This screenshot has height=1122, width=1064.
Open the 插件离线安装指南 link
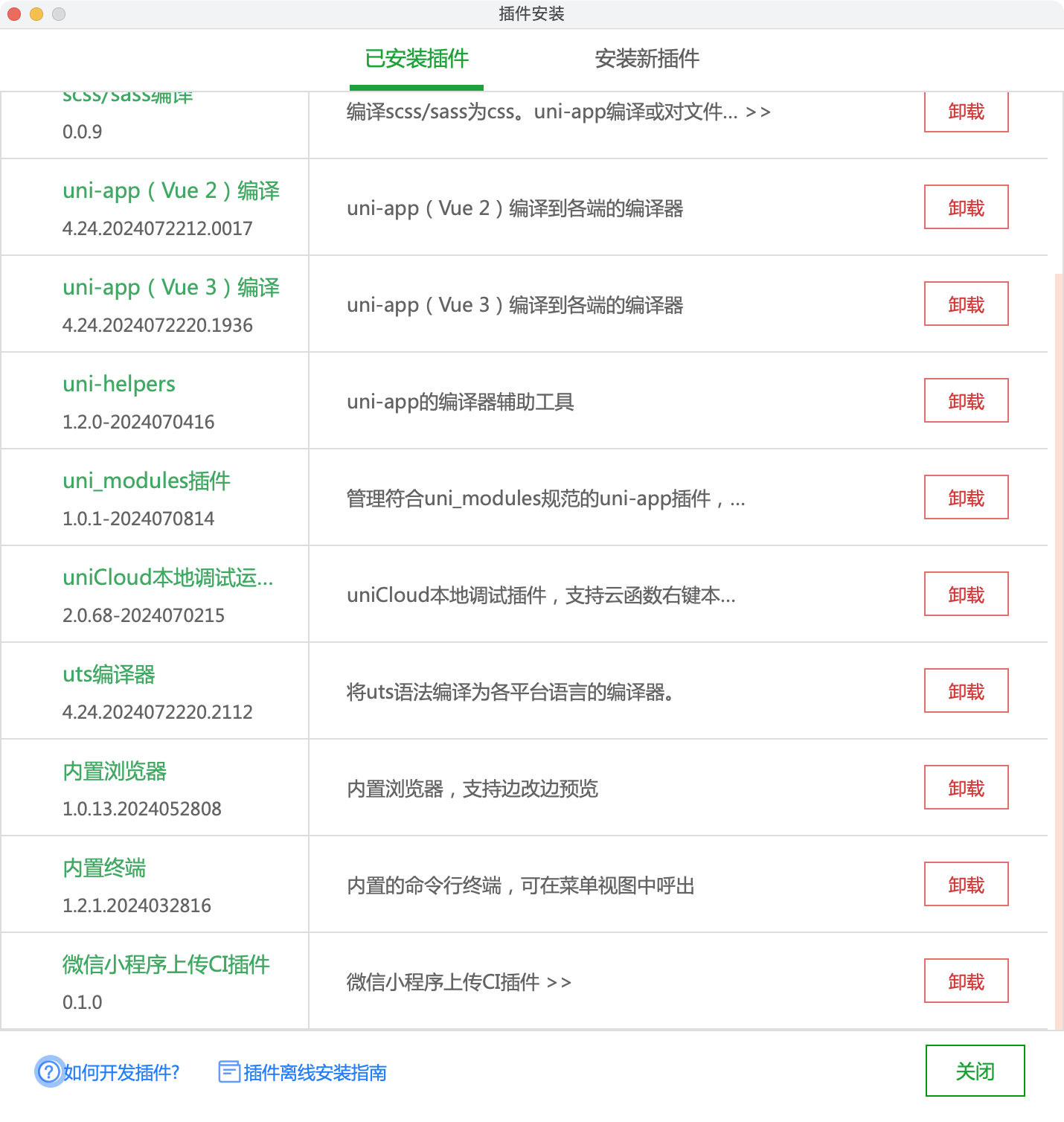coord(314,1072)
